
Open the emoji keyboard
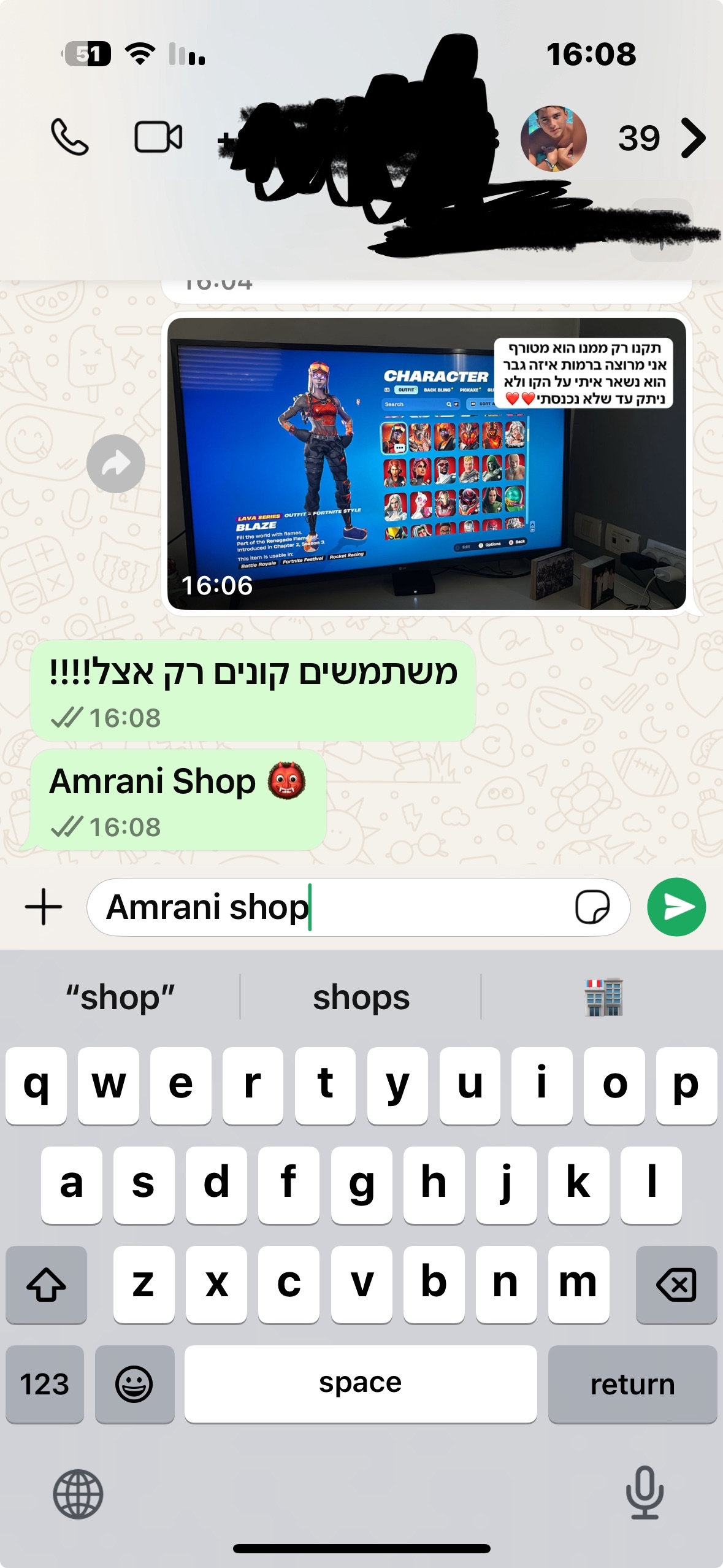coord(134,1384)
